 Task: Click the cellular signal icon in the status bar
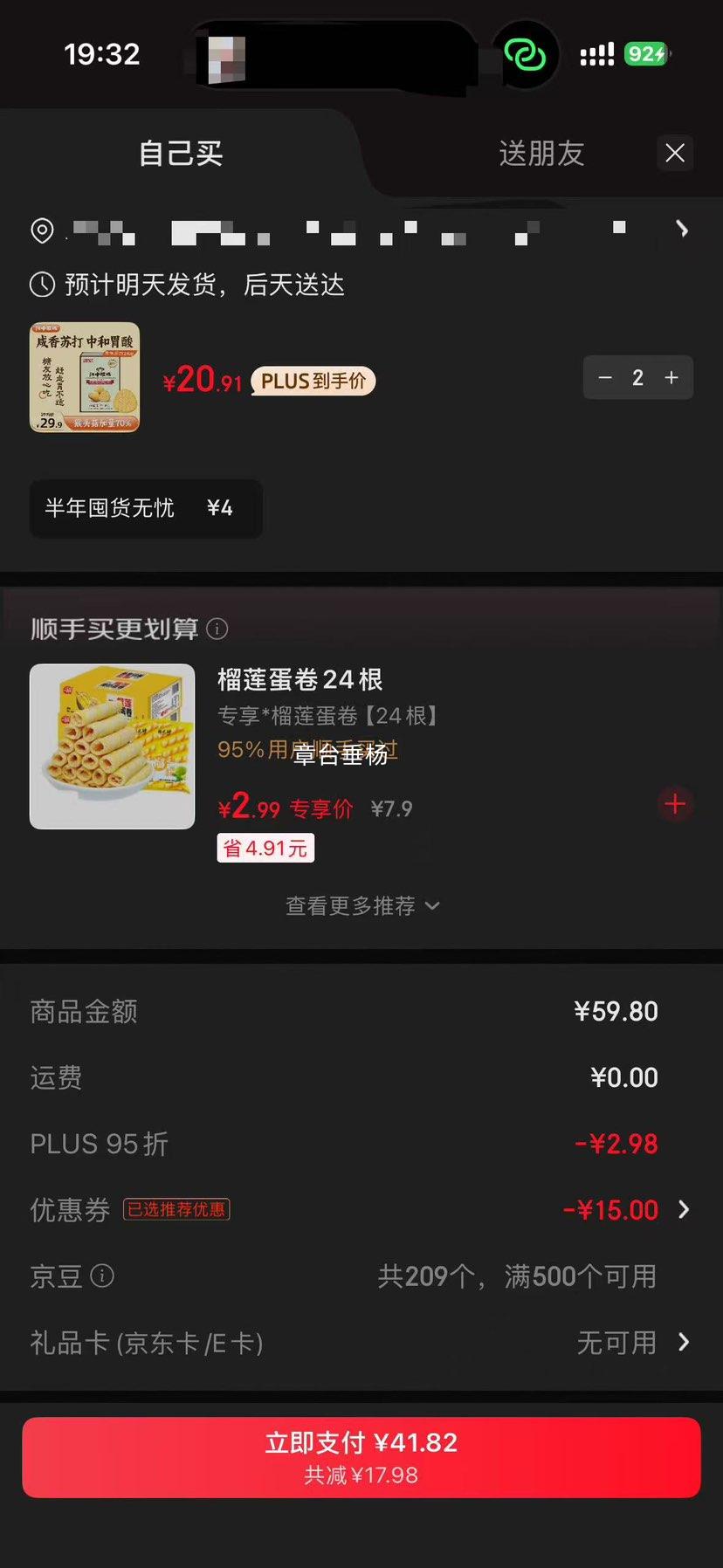(596, 54)
